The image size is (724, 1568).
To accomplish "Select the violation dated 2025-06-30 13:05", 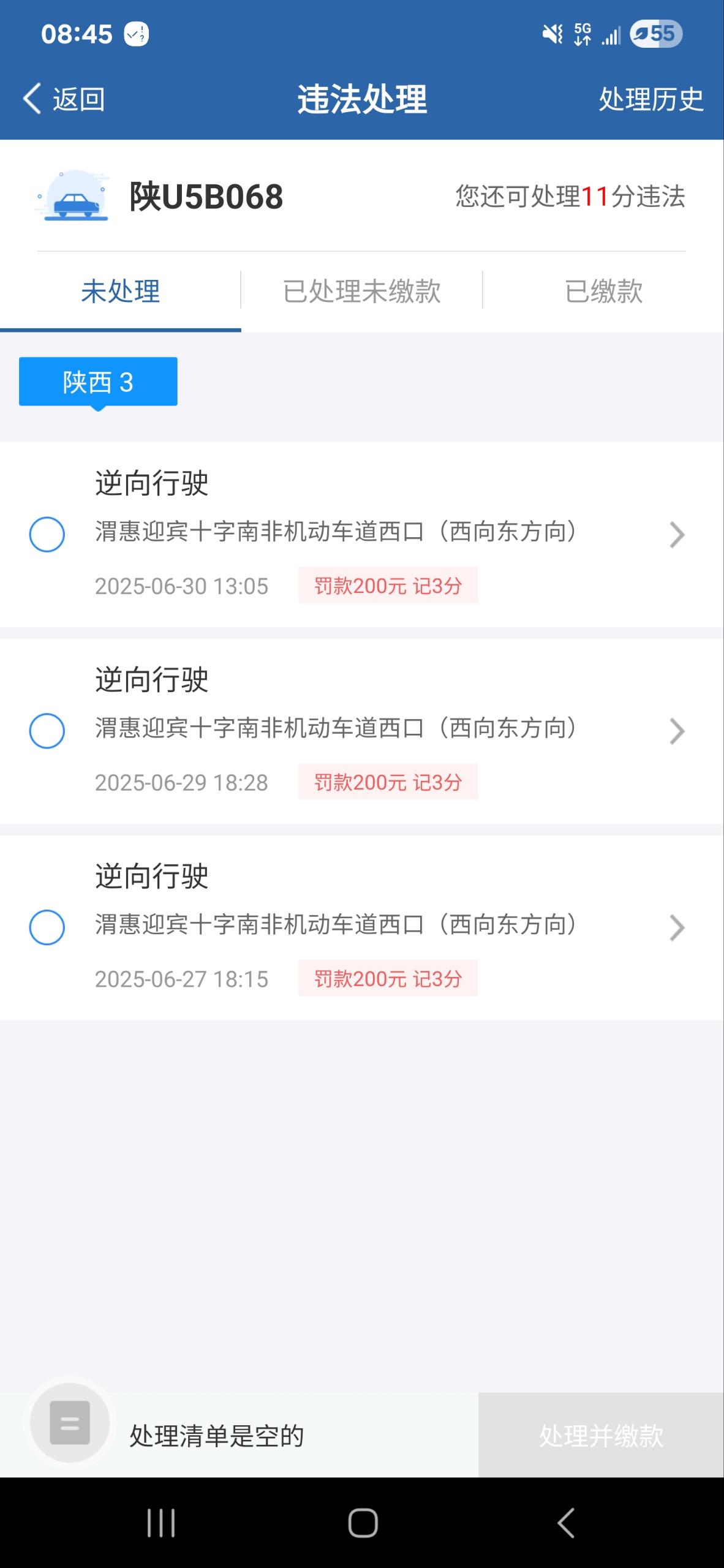I will 47,534.
